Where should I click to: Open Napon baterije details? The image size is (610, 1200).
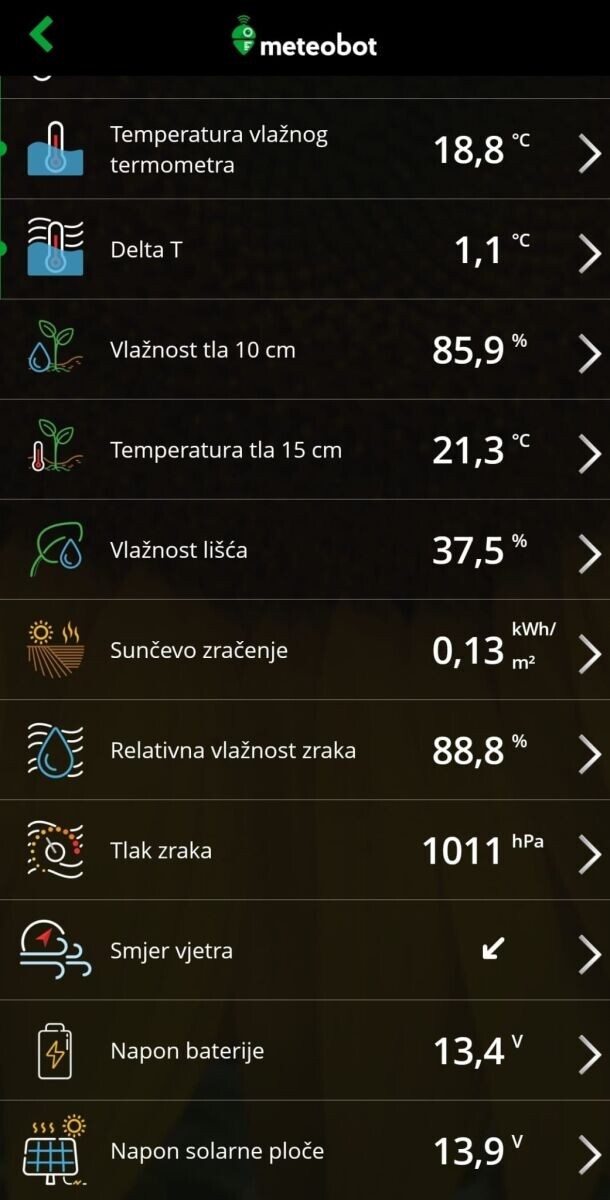tap(305, 1050)
